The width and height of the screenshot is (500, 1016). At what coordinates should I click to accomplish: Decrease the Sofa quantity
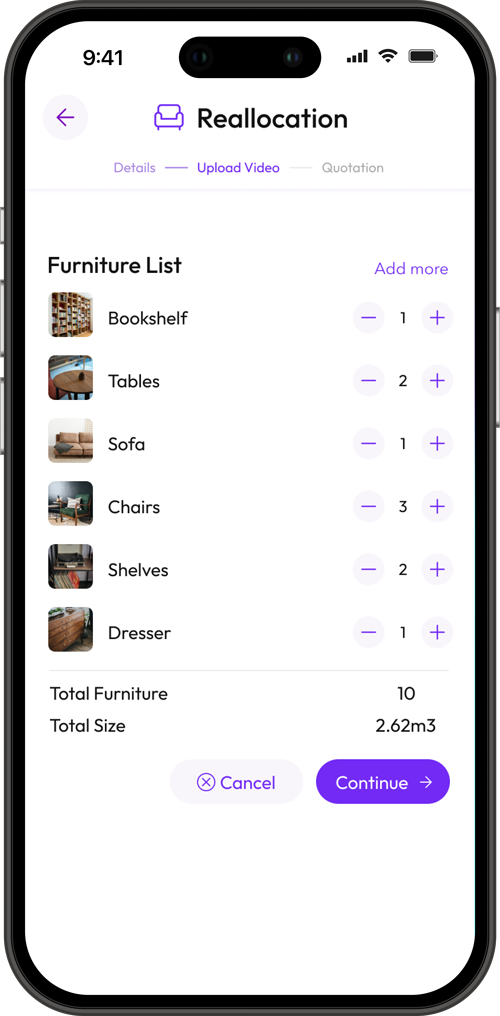[369, 443]
